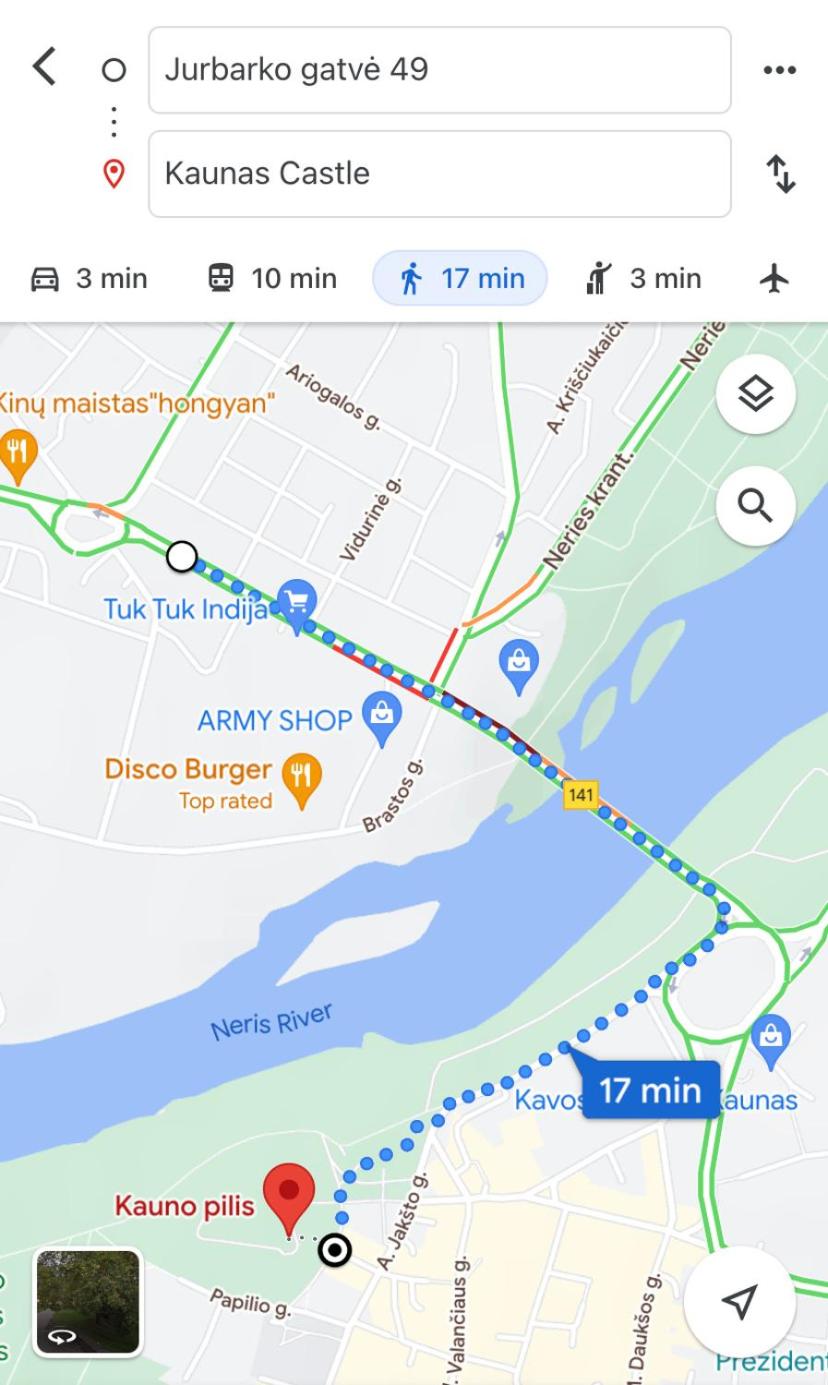Switch to flights mode
This screenshot has width=828, height=1385.
[x=775, y=278]
